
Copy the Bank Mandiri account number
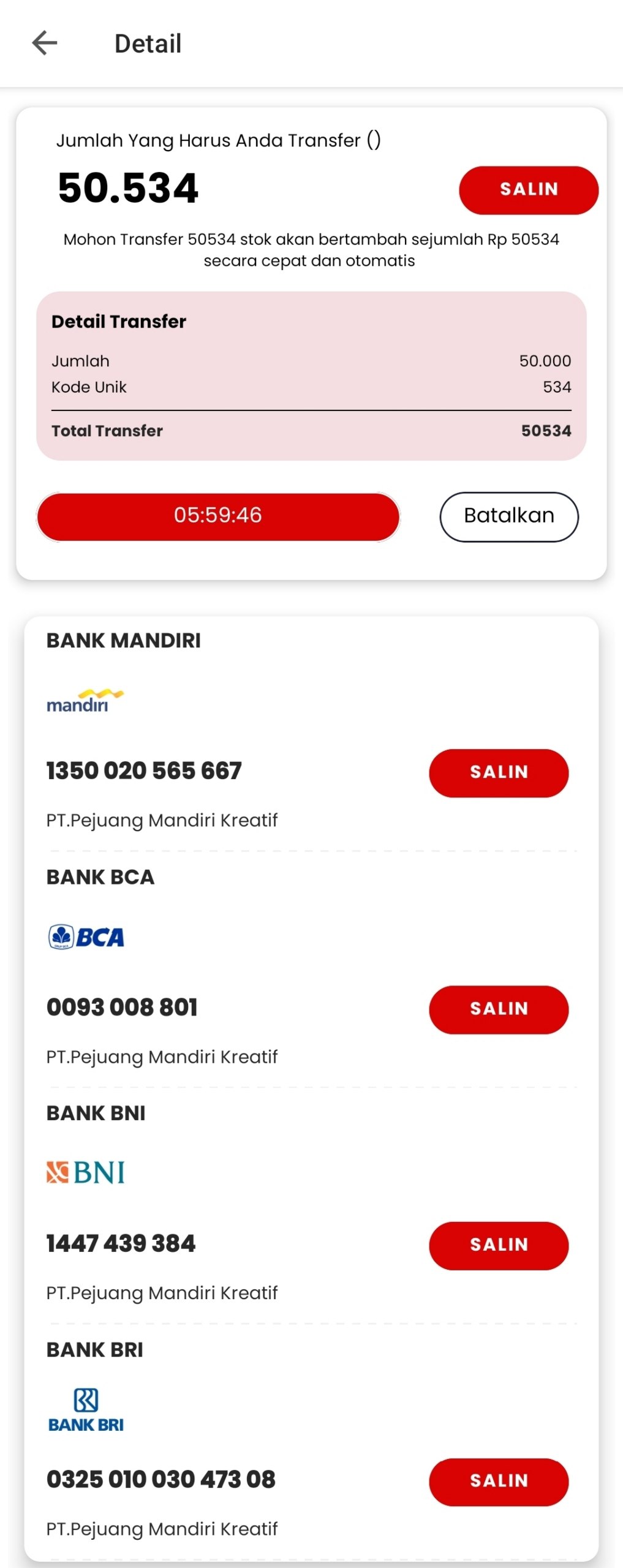[498, 772]
